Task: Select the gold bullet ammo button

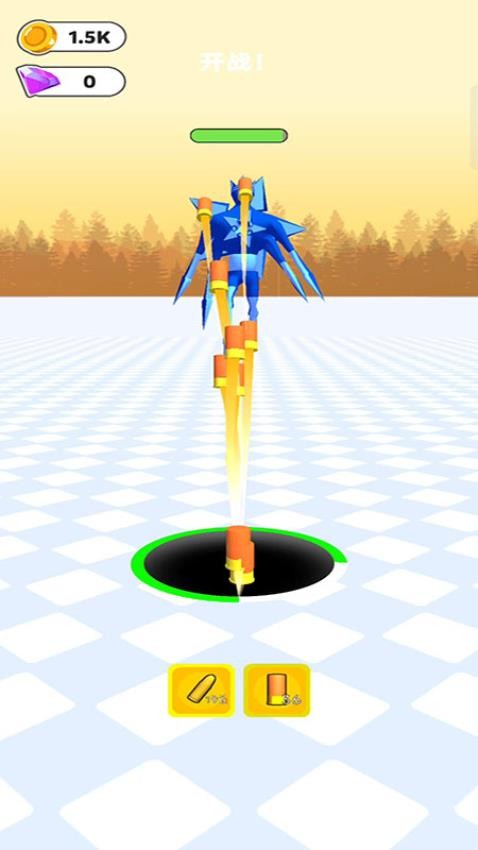Action: [x=202, y=690]
